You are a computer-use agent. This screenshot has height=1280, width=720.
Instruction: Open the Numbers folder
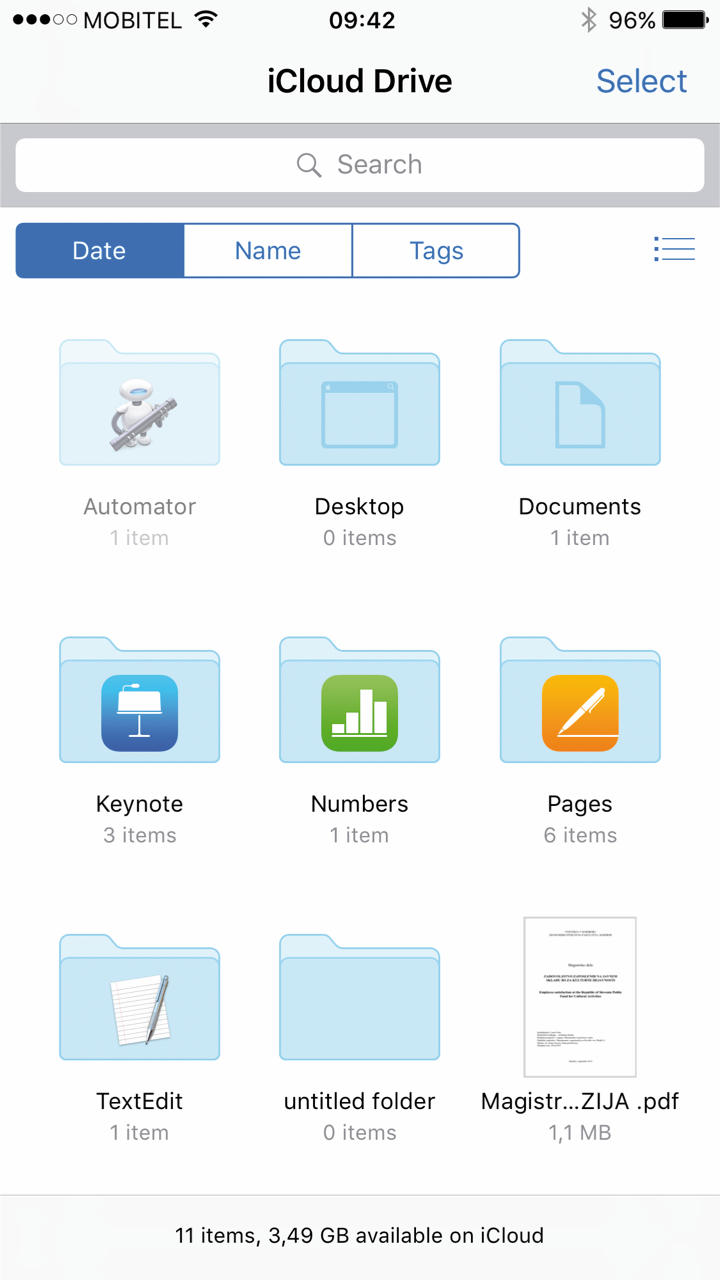coord(360,703)
